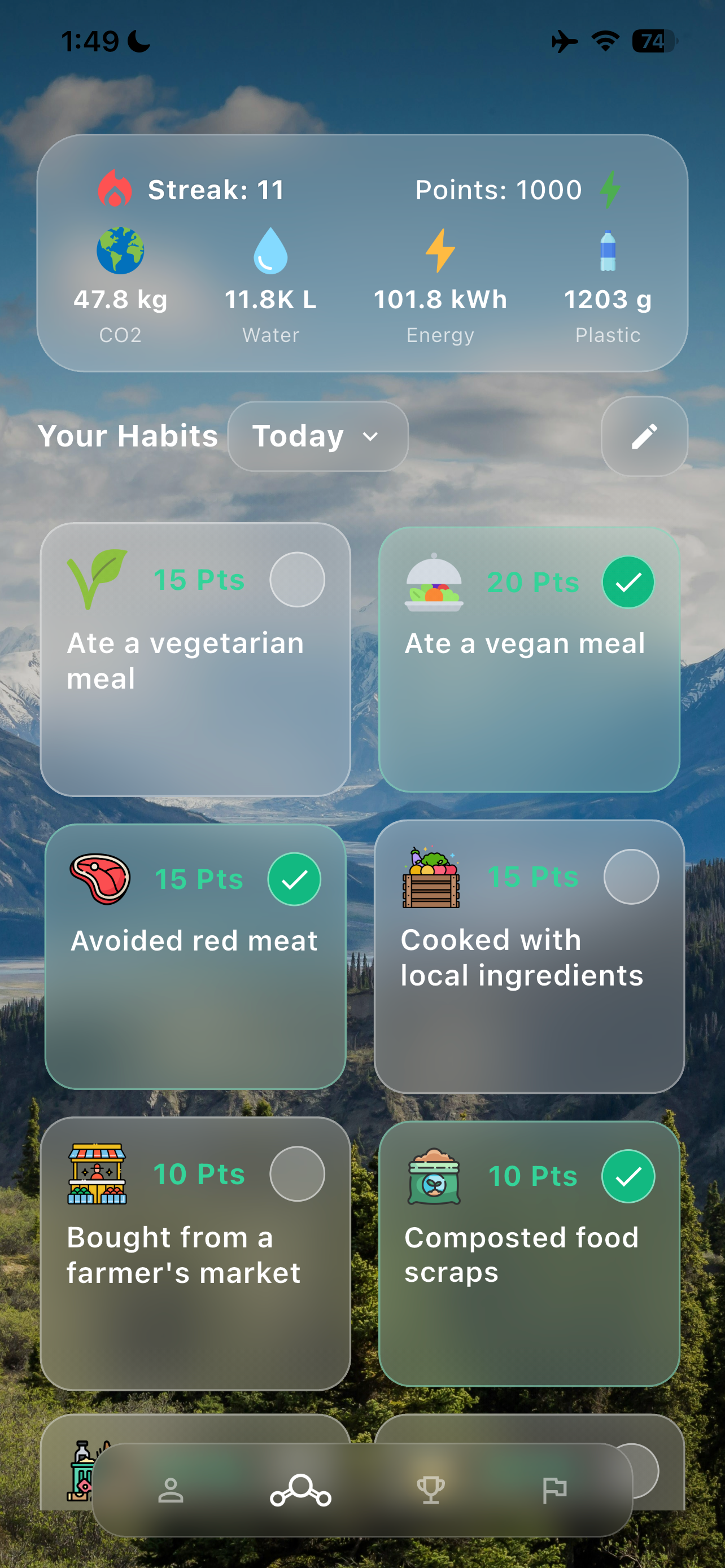725x1568 pixels.
Task: Uncheck 'Composted food scraps' habit
Action: click(628, 1176)
